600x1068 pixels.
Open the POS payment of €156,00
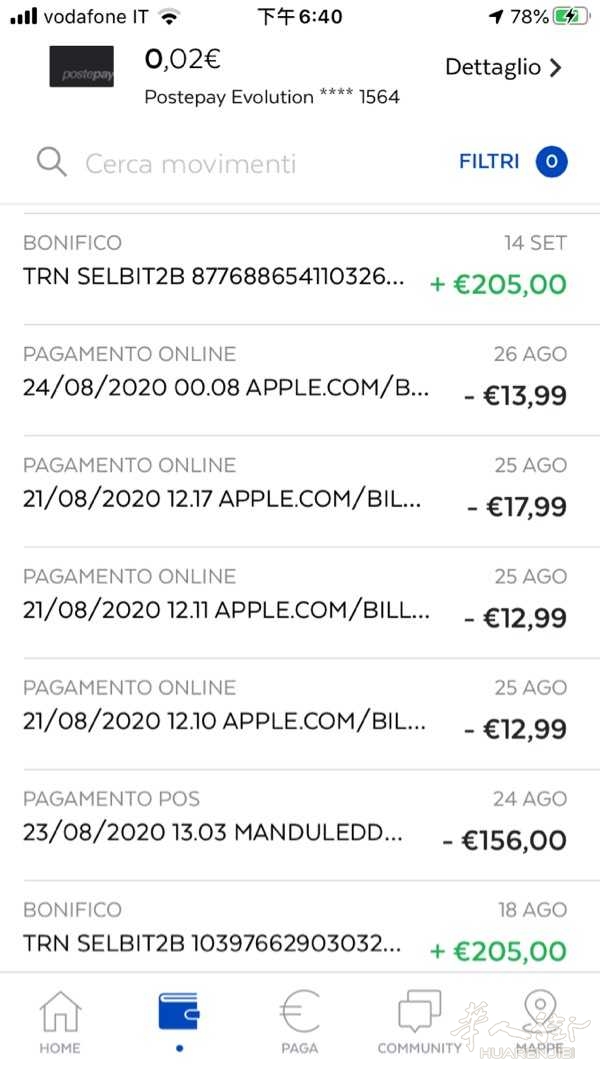[x=295, y=820]
